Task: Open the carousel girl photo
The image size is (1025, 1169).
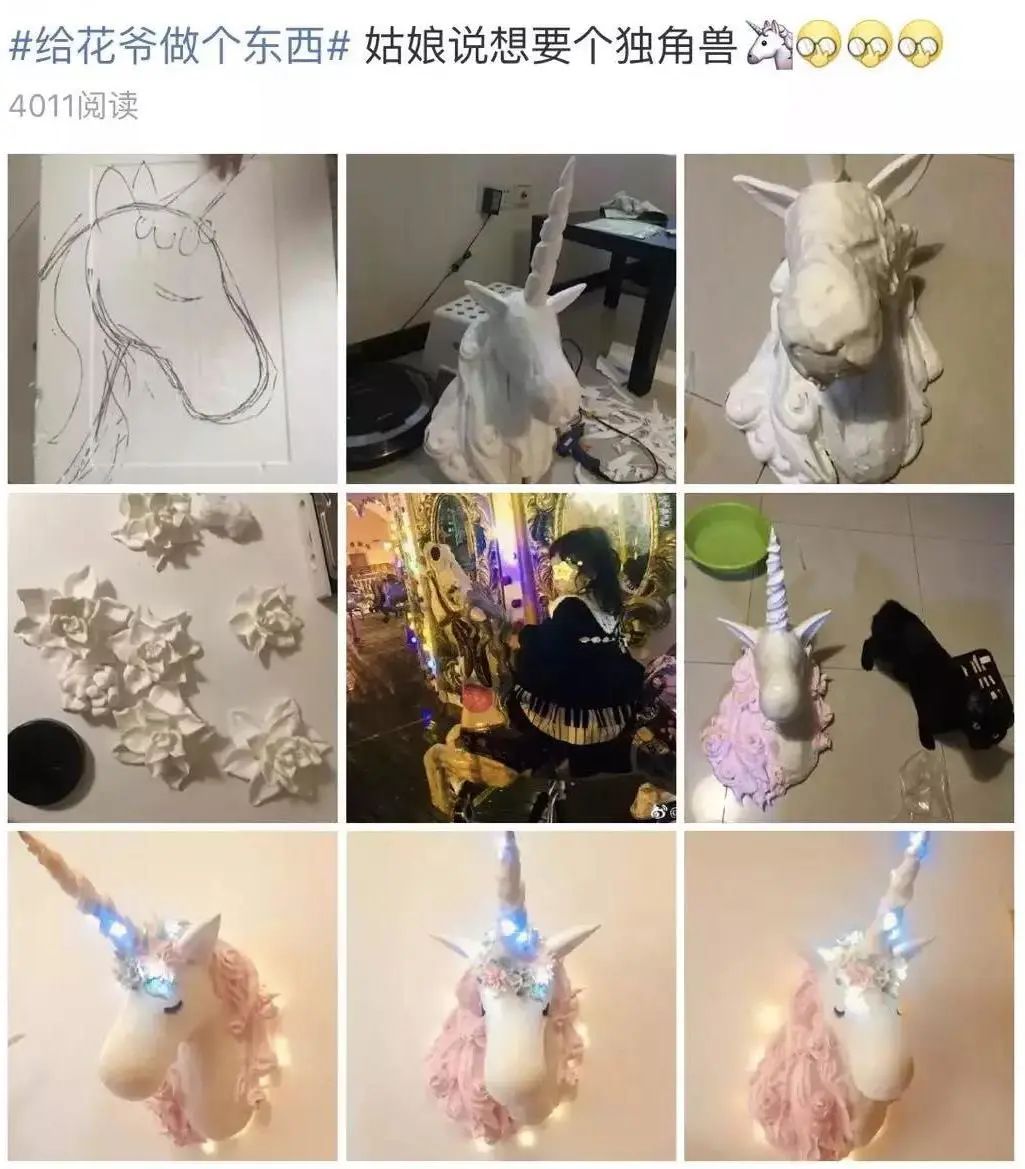Action: [x=511, y=657]
